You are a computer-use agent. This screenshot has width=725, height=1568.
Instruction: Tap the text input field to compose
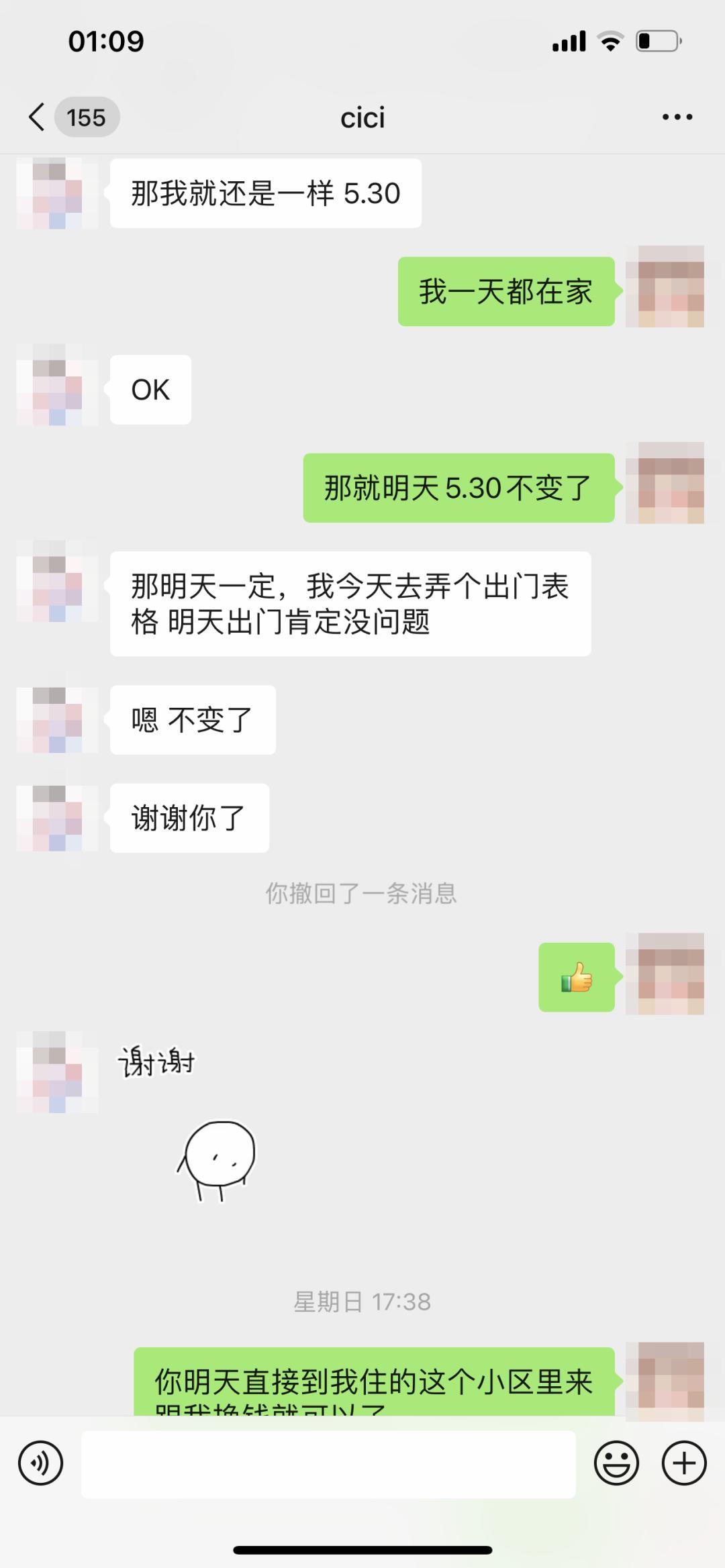pyautogui.click(x=329, y=1464)
